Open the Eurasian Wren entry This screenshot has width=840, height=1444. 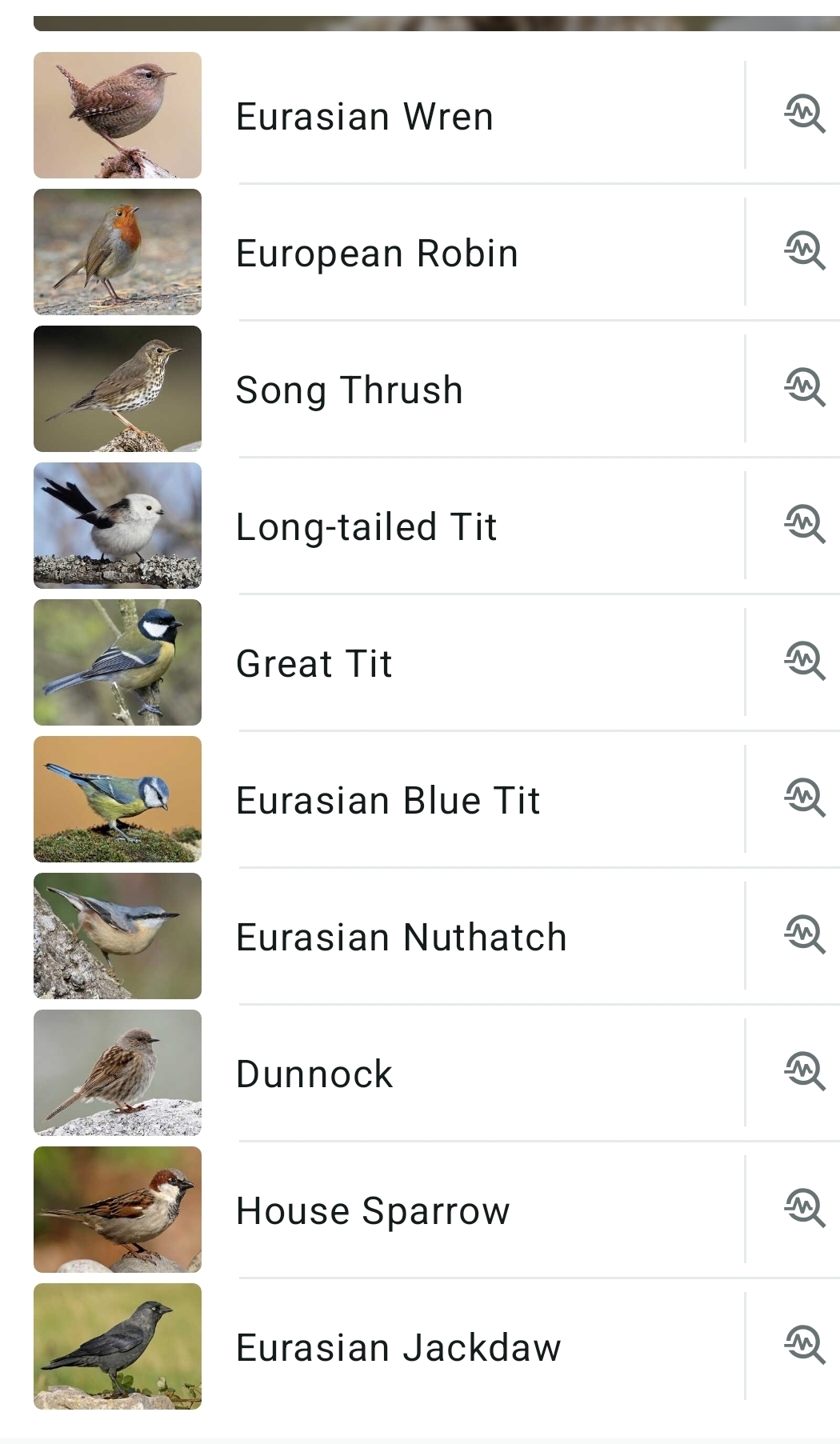pos(365,117)
